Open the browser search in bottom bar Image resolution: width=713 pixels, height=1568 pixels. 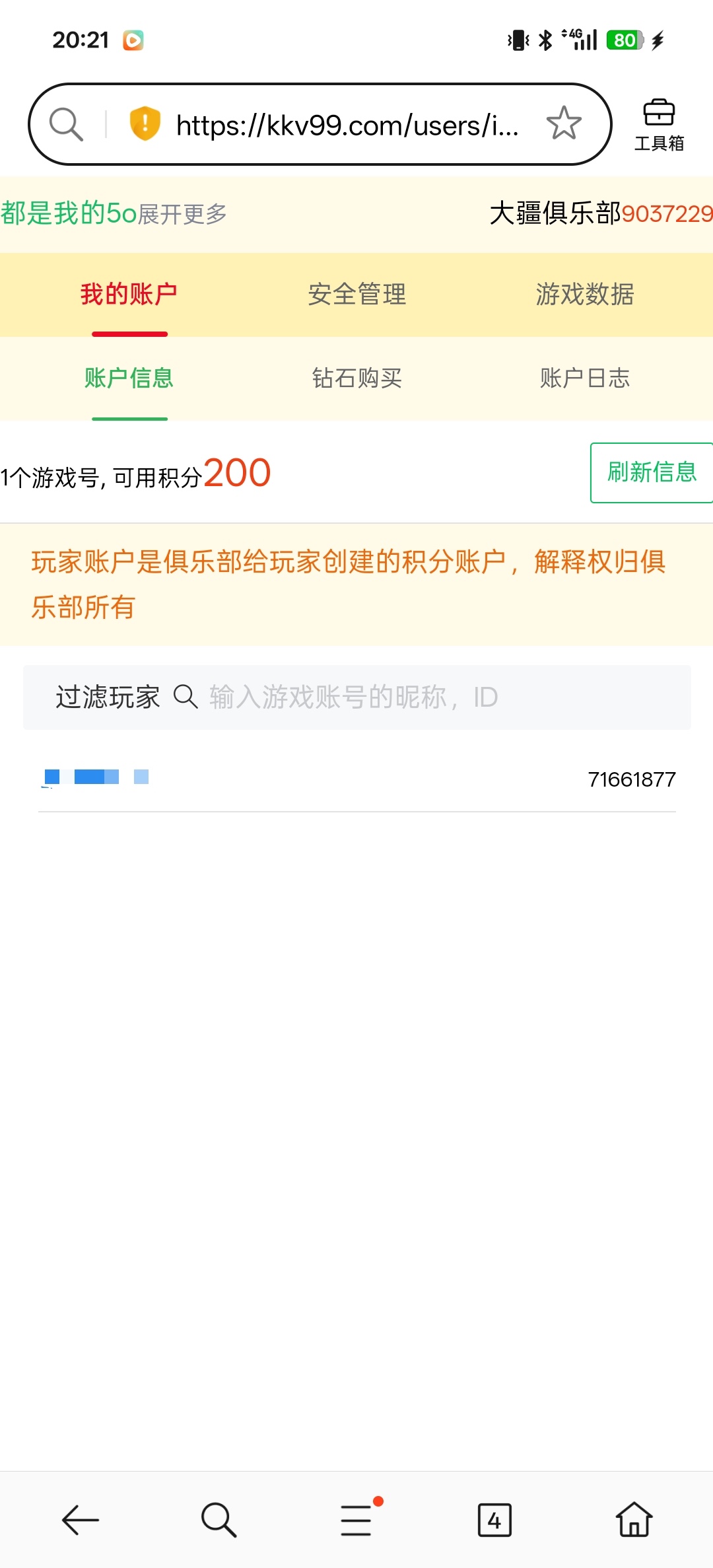(x=219, y=1520)
